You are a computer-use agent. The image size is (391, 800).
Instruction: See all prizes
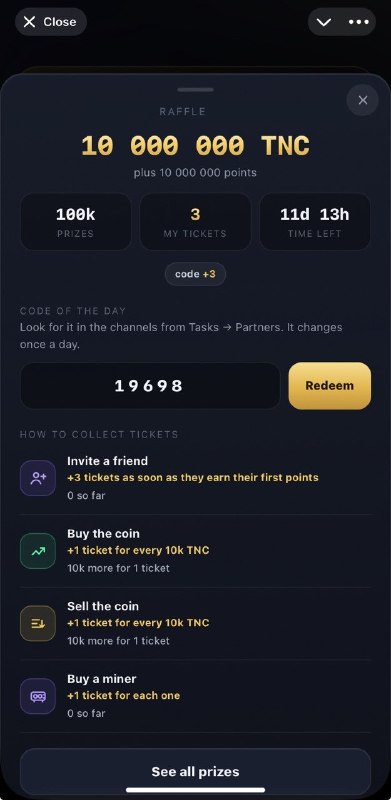point(196,772)
